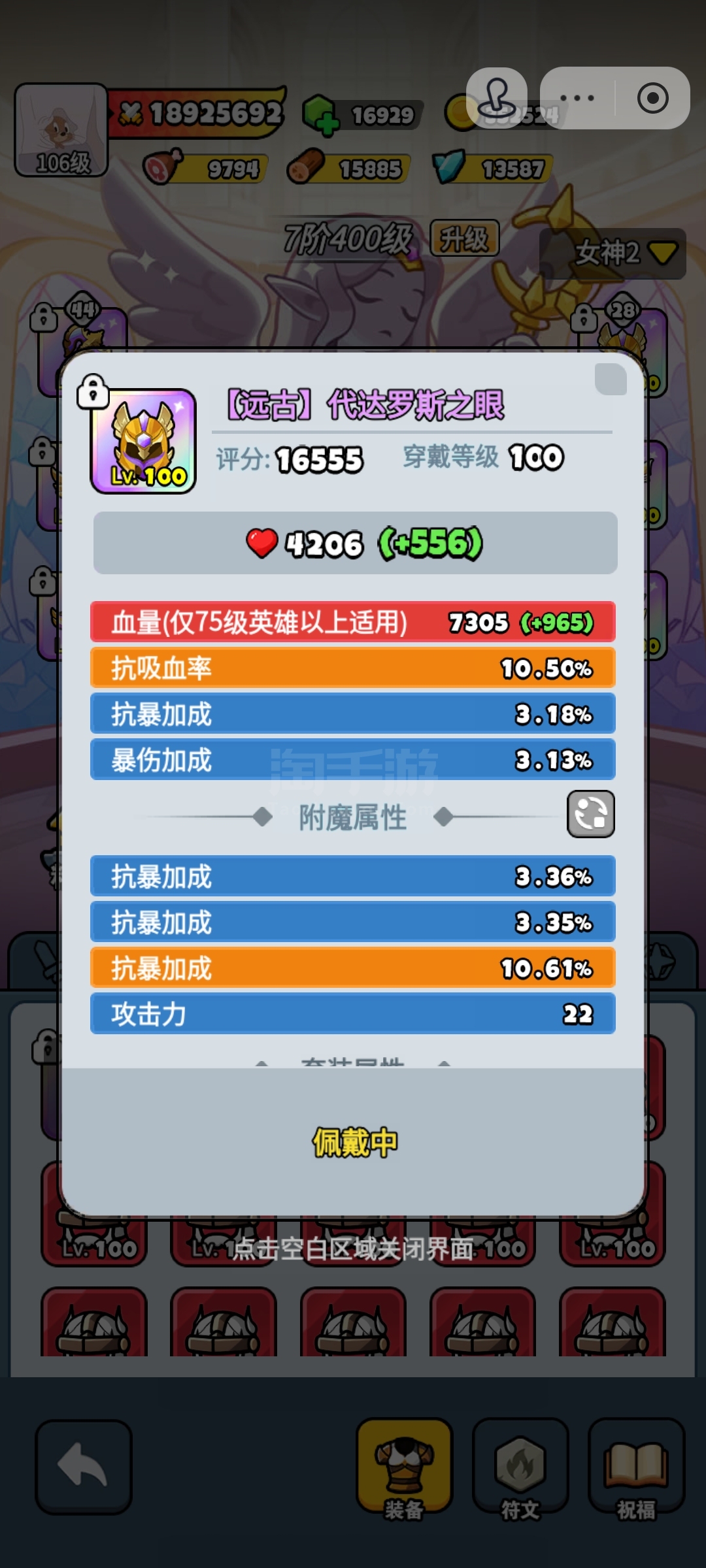Open the 女神2 dropdown
Viewport: 706px width, 1568px height.
[x=613, y=253]
